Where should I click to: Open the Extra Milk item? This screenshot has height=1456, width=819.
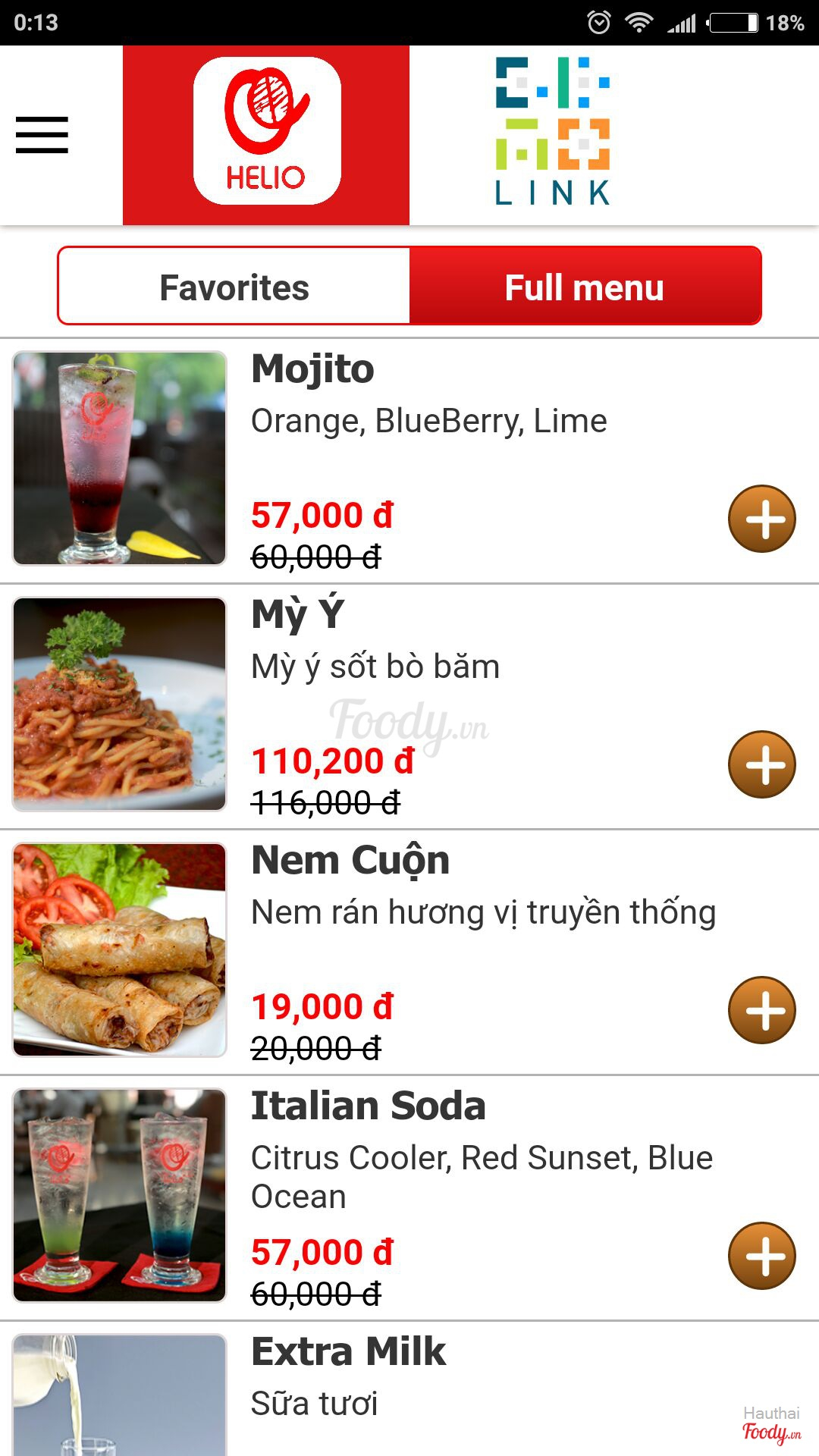(349, 1352)
